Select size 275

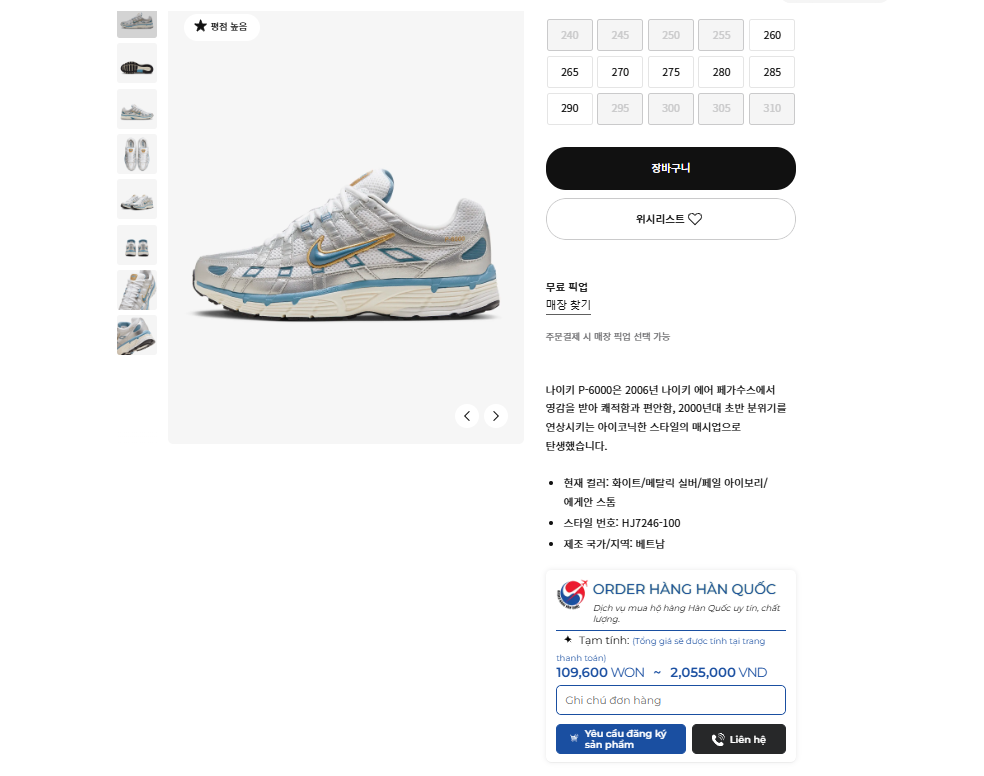(x=671, y=72)
